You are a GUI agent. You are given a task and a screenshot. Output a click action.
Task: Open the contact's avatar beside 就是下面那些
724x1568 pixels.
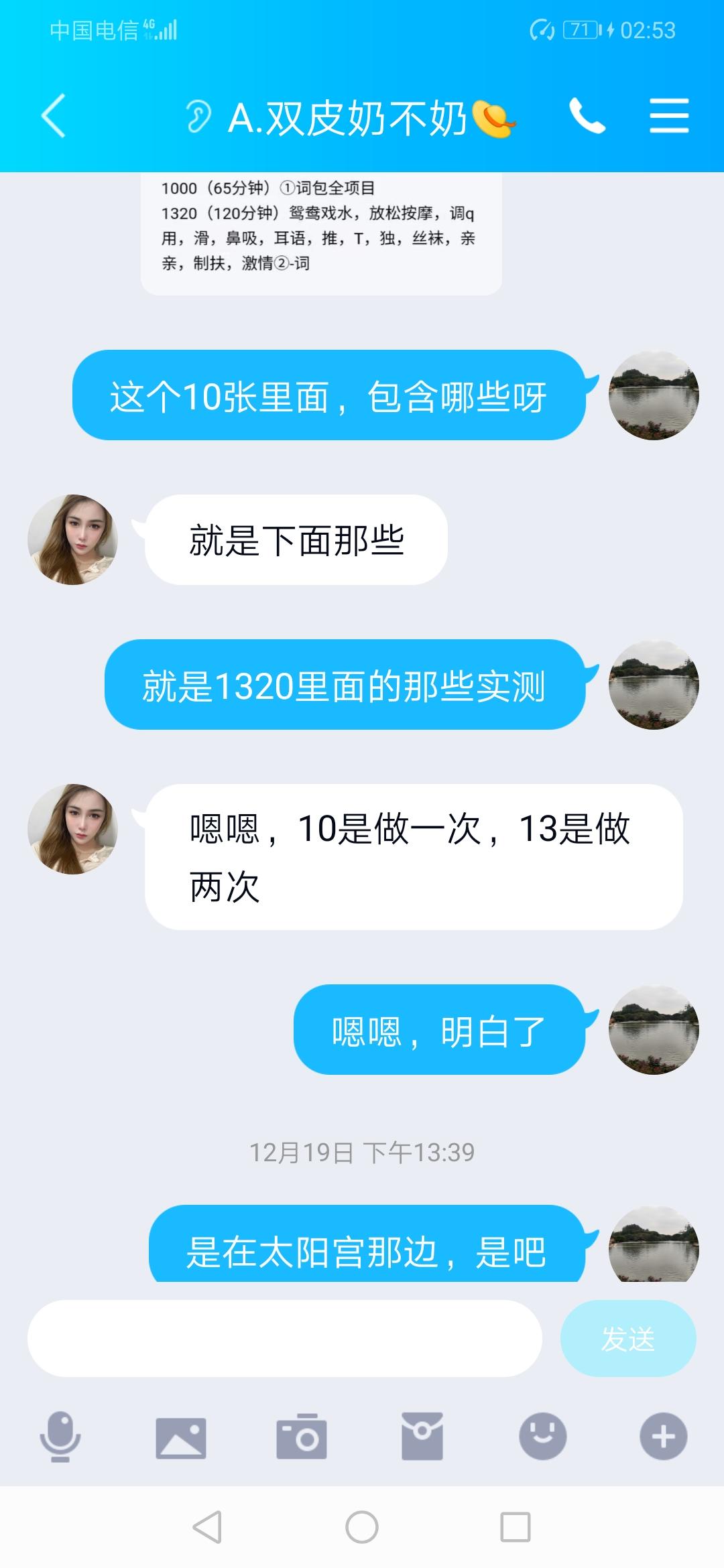72,539
